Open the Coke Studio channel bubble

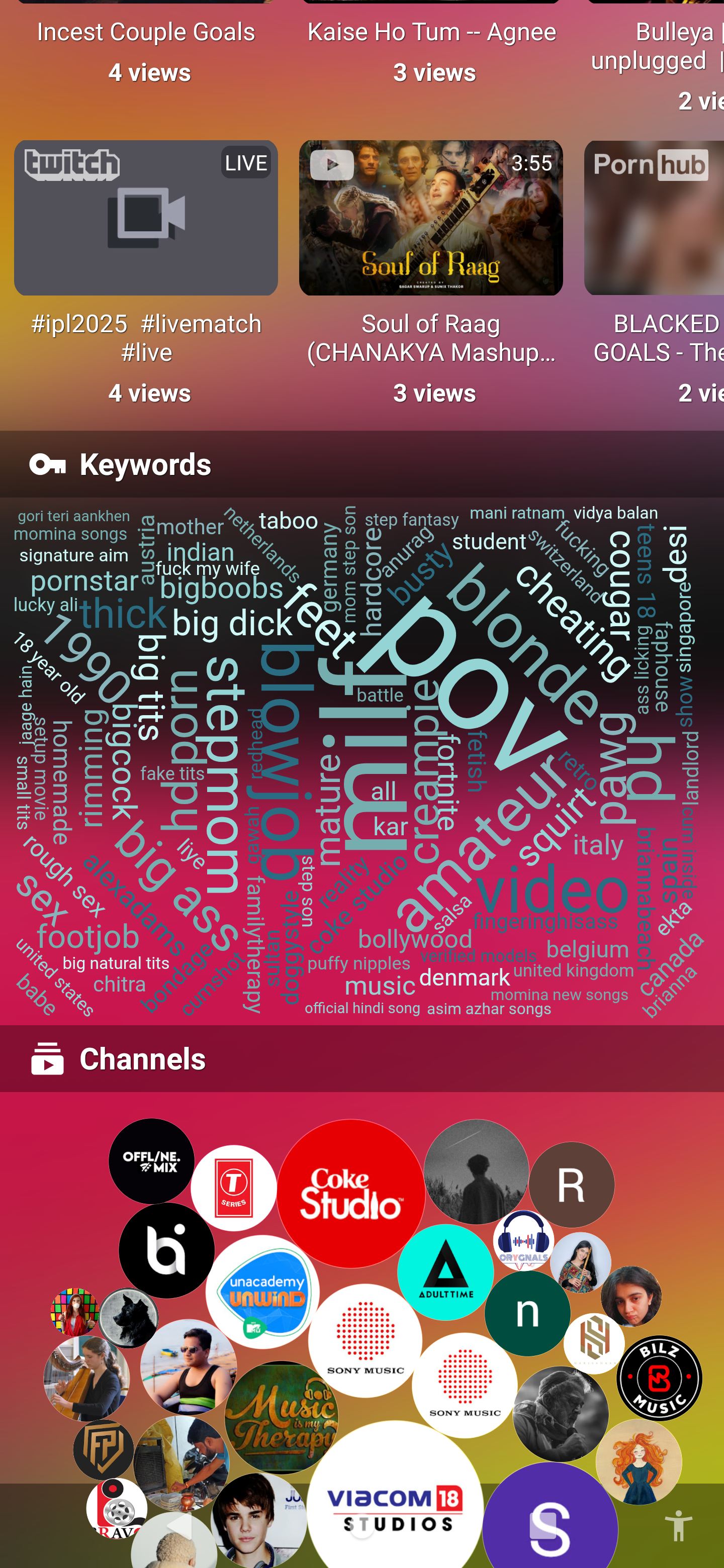[351, 1193]
